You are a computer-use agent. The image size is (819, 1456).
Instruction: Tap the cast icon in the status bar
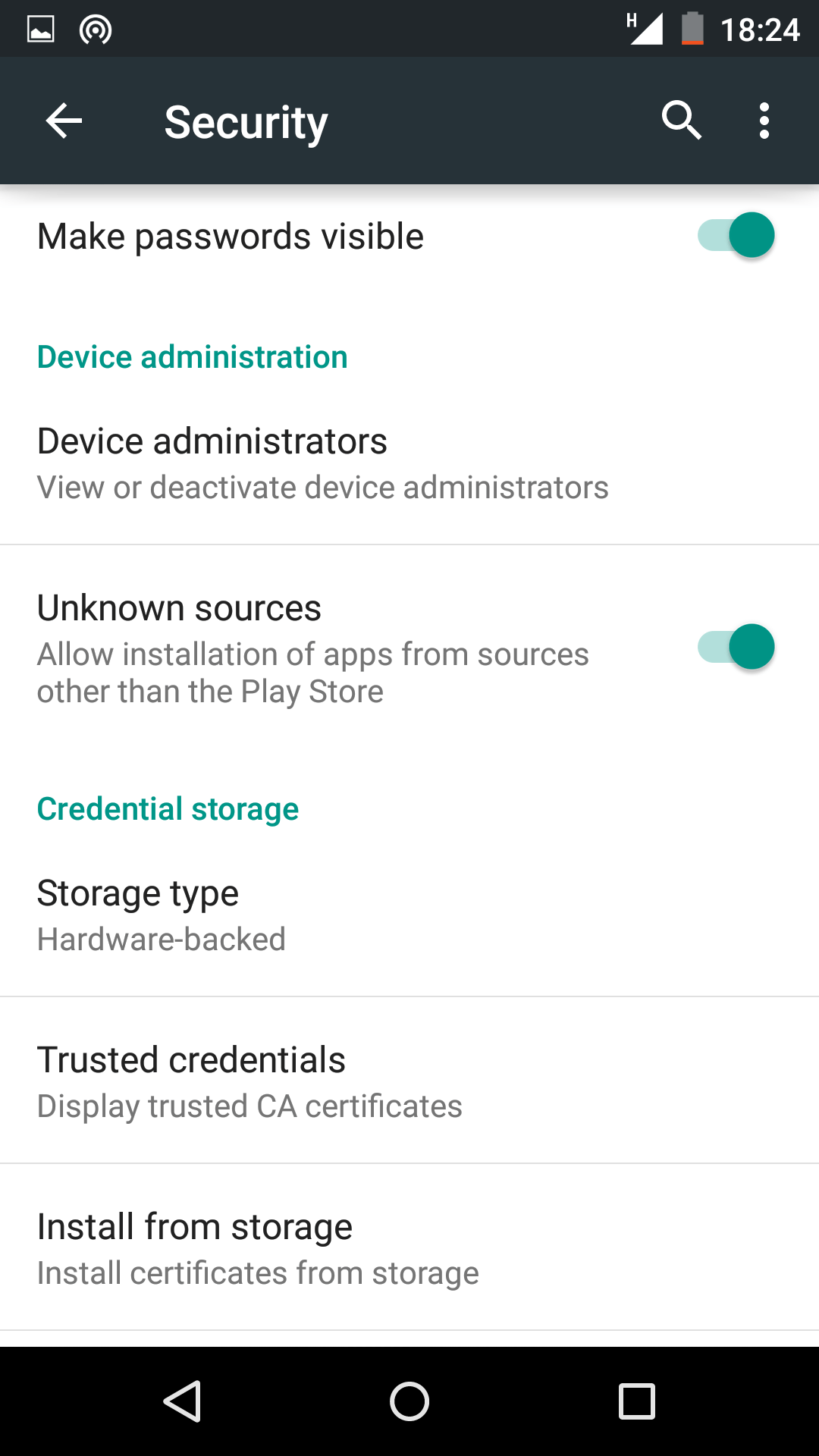95,28
